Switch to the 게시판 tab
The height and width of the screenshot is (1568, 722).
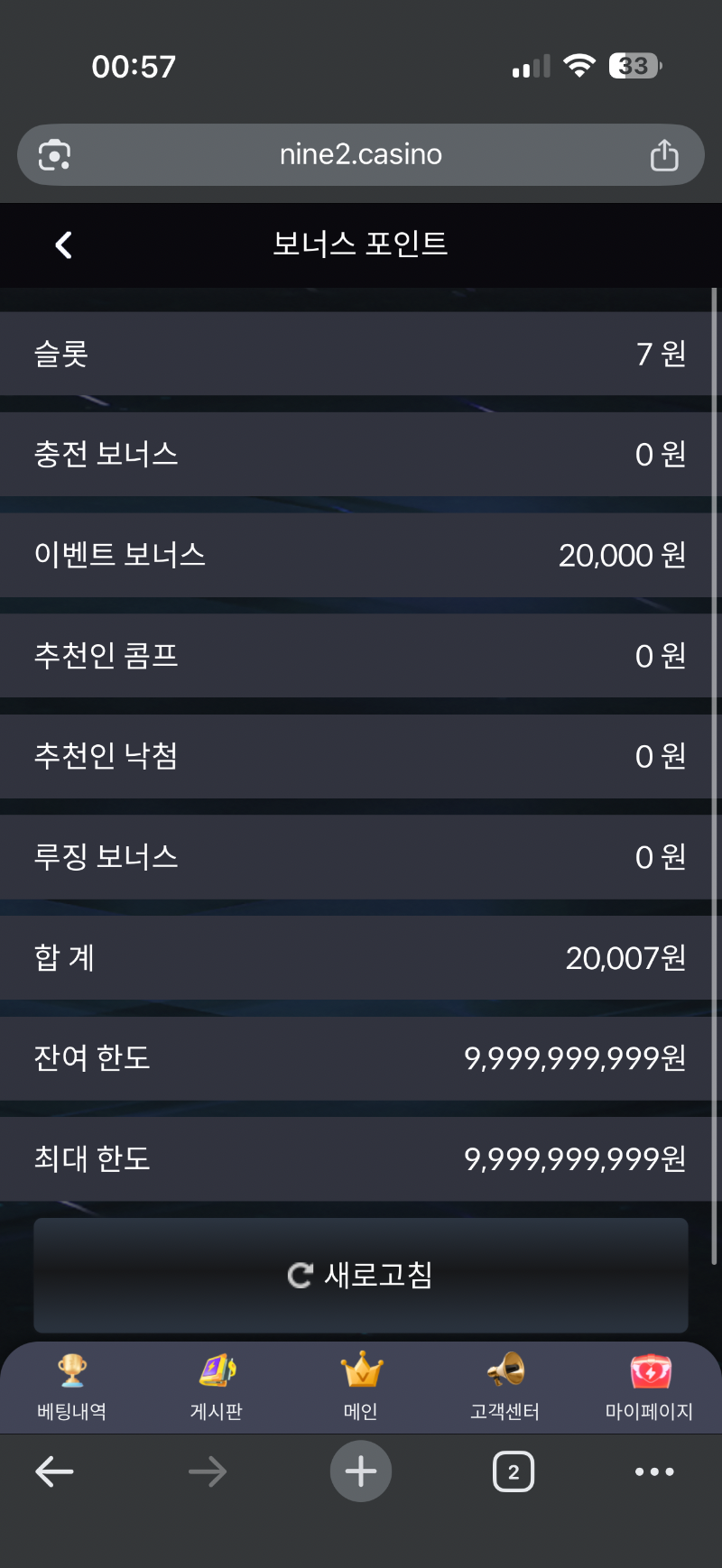pyautogui.click(x=217, y=1387)
